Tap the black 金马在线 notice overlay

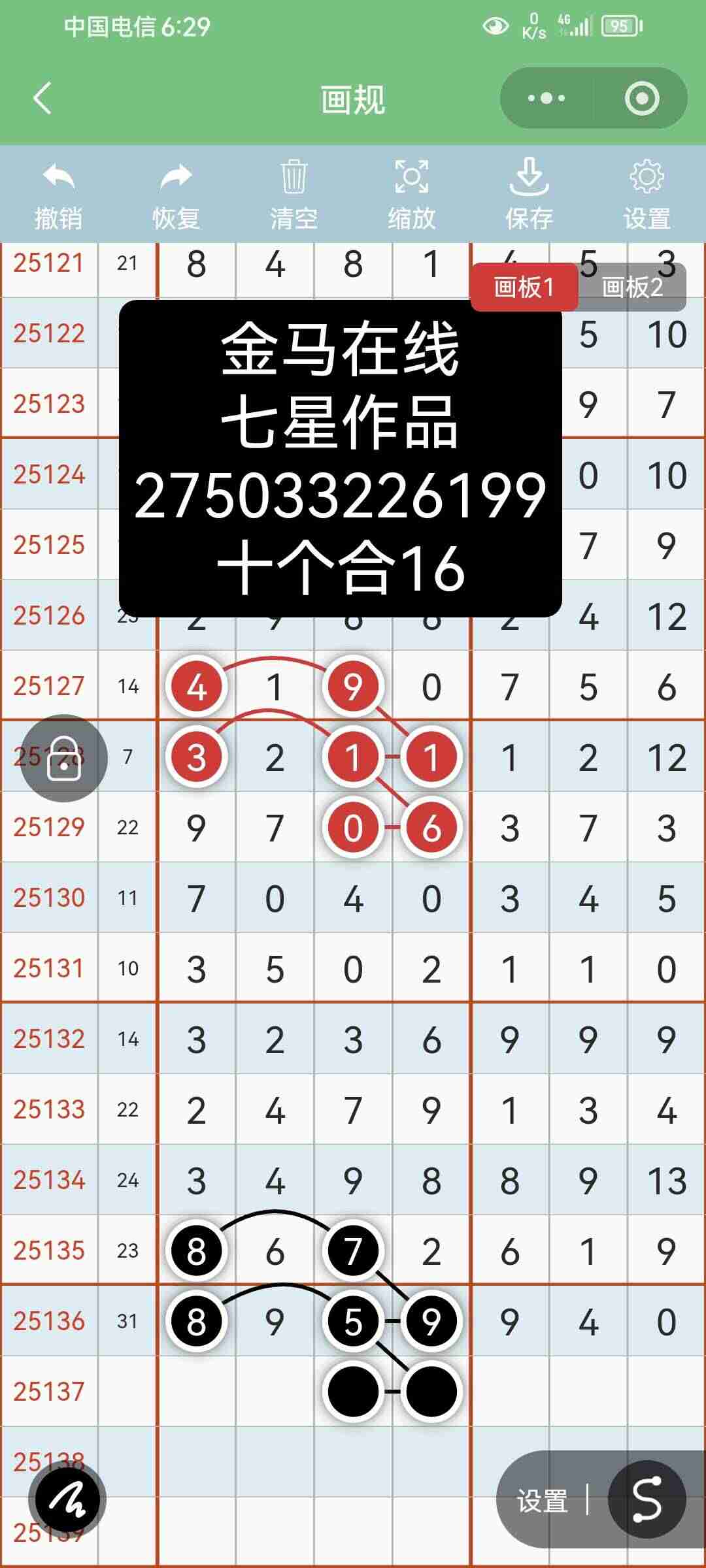coord(340,457)
